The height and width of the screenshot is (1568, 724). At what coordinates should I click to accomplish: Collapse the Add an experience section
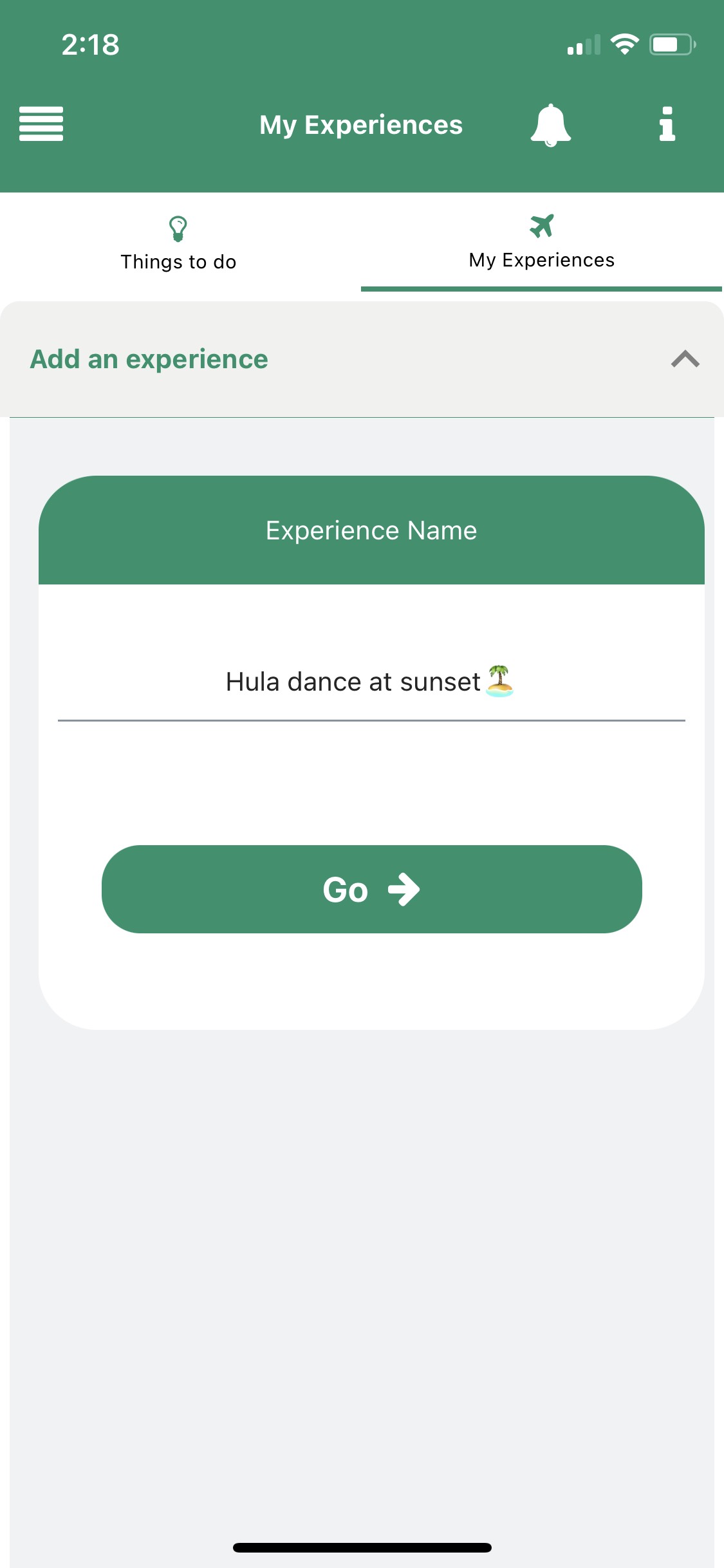coord(685,359)
